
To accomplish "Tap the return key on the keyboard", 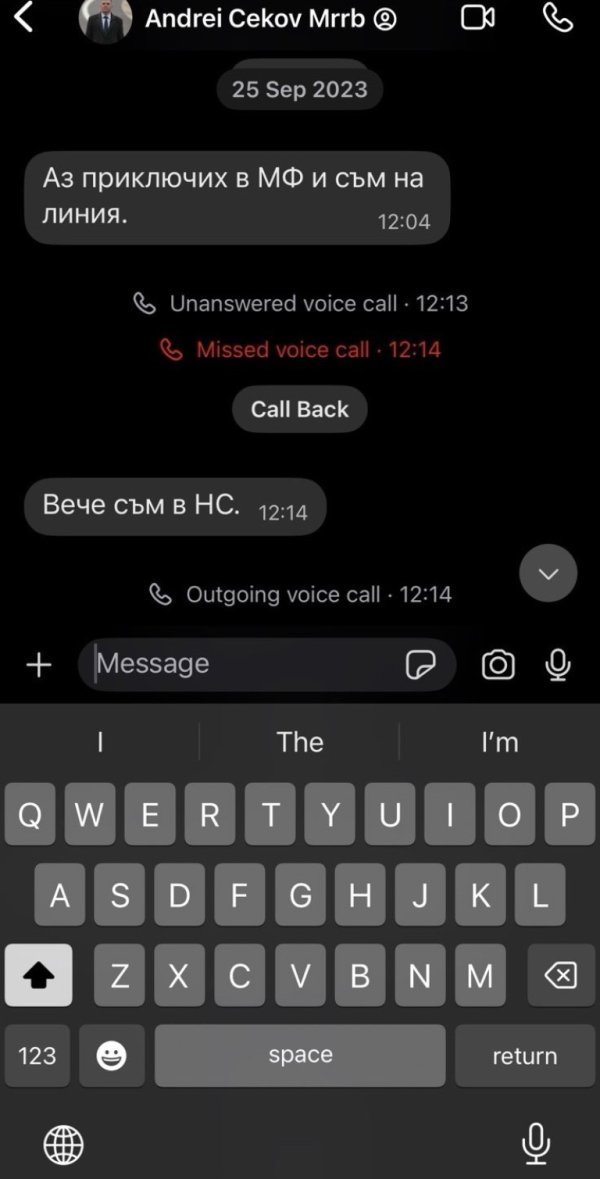I will pyautogui.click(x=524, y=1056).
